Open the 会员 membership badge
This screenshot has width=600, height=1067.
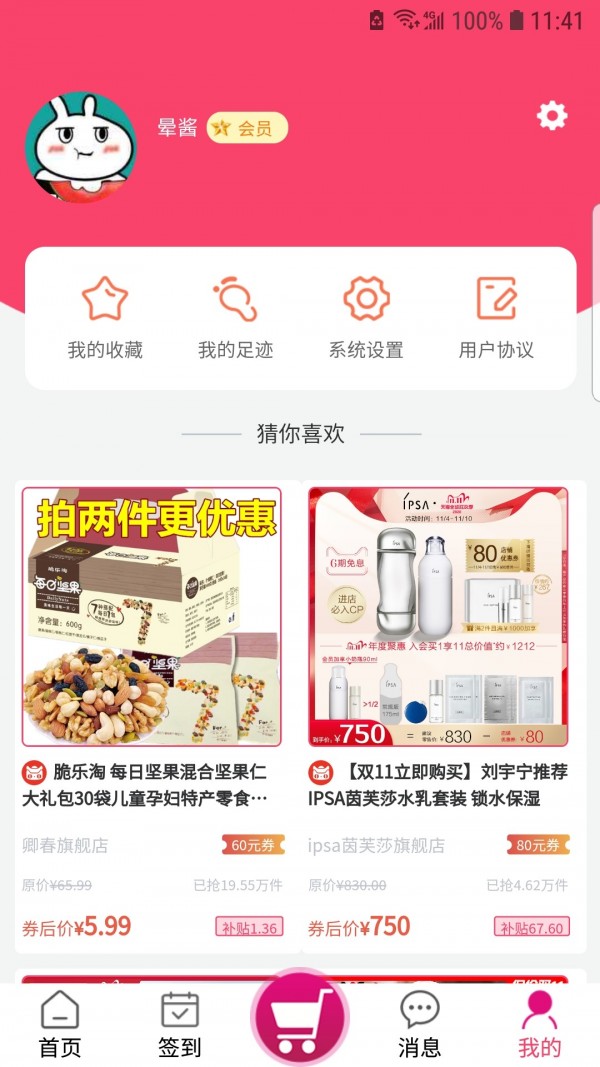(247, 128)
